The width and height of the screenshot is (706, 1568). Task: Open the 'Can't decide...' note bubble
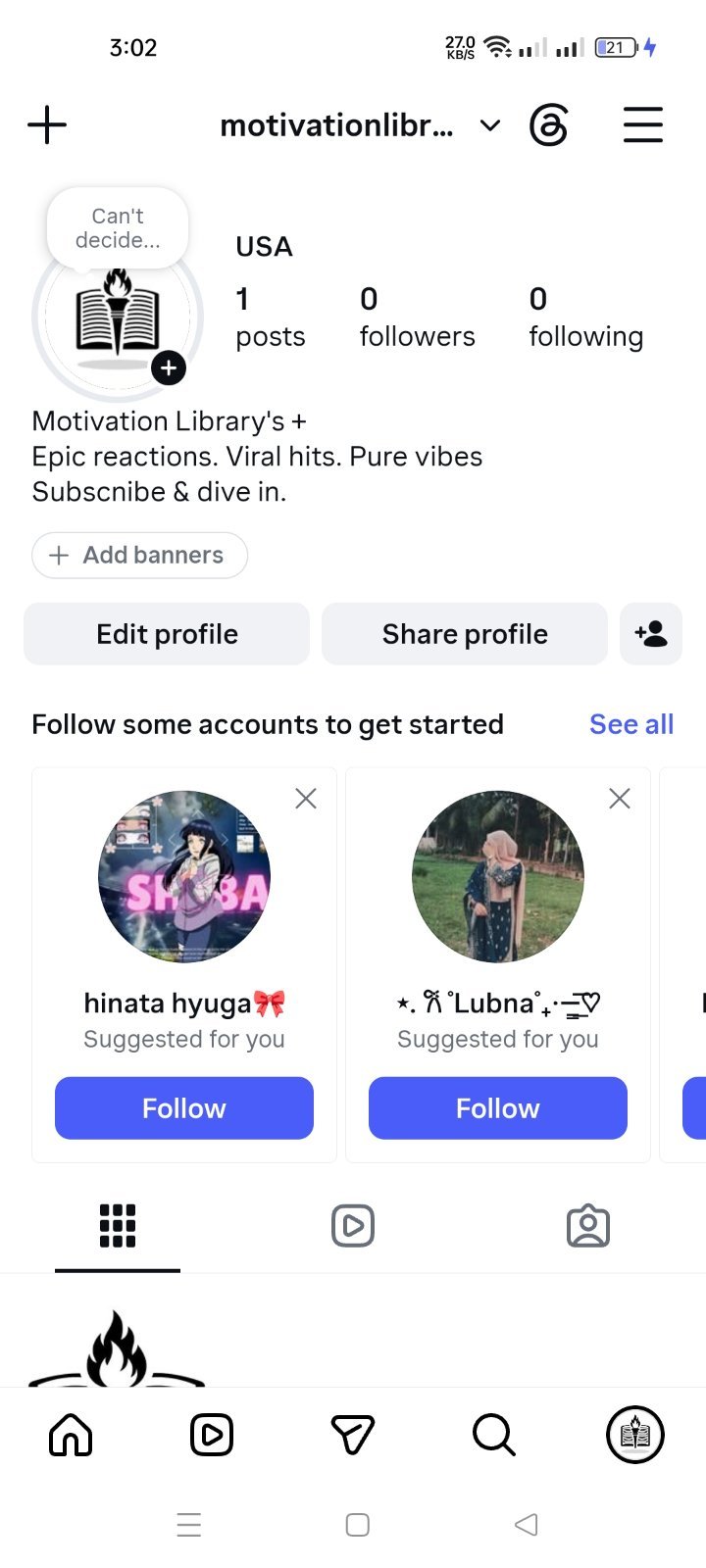tap(118, 228)
